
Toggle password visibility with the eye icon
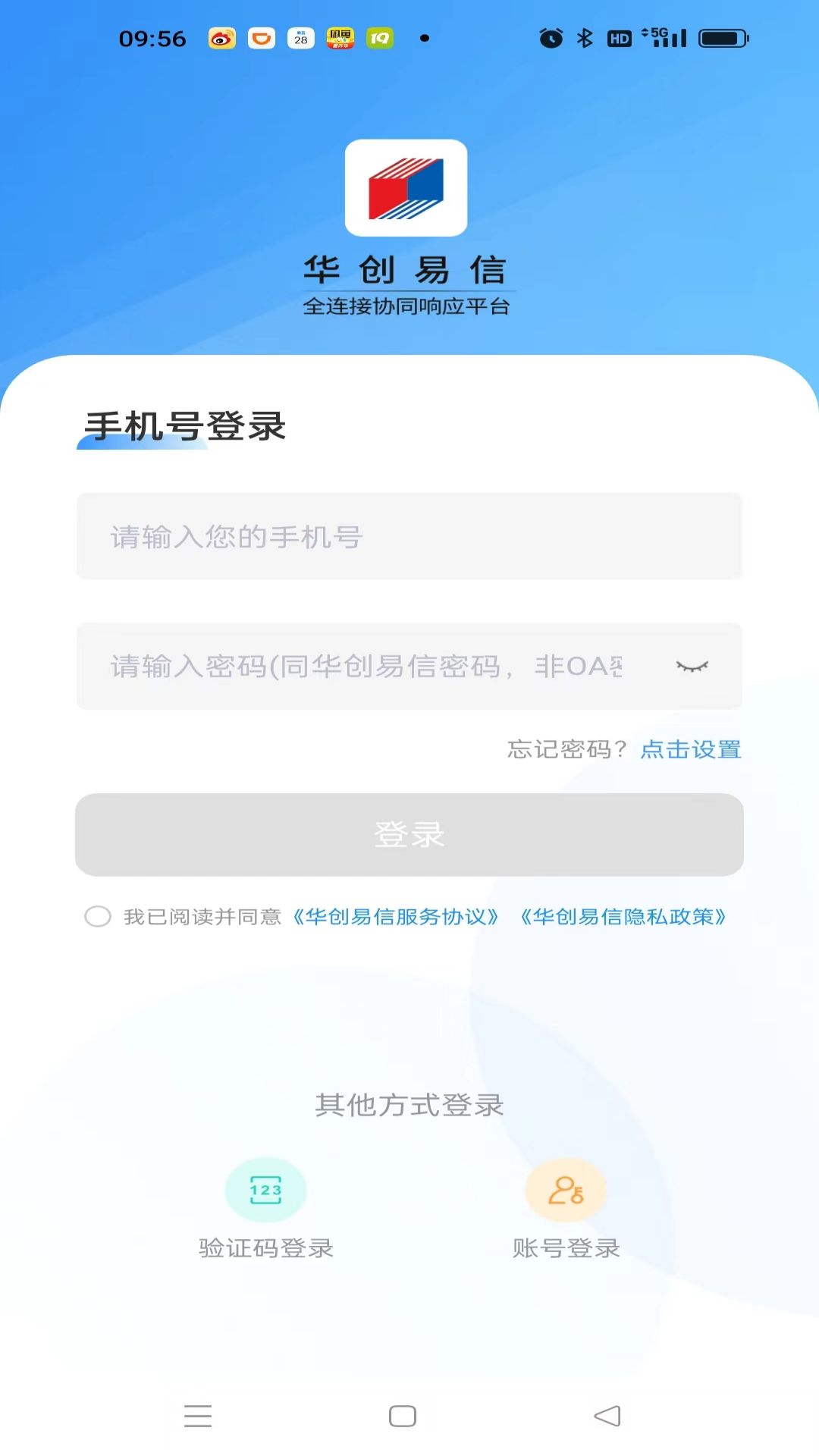tap(692, 666)
